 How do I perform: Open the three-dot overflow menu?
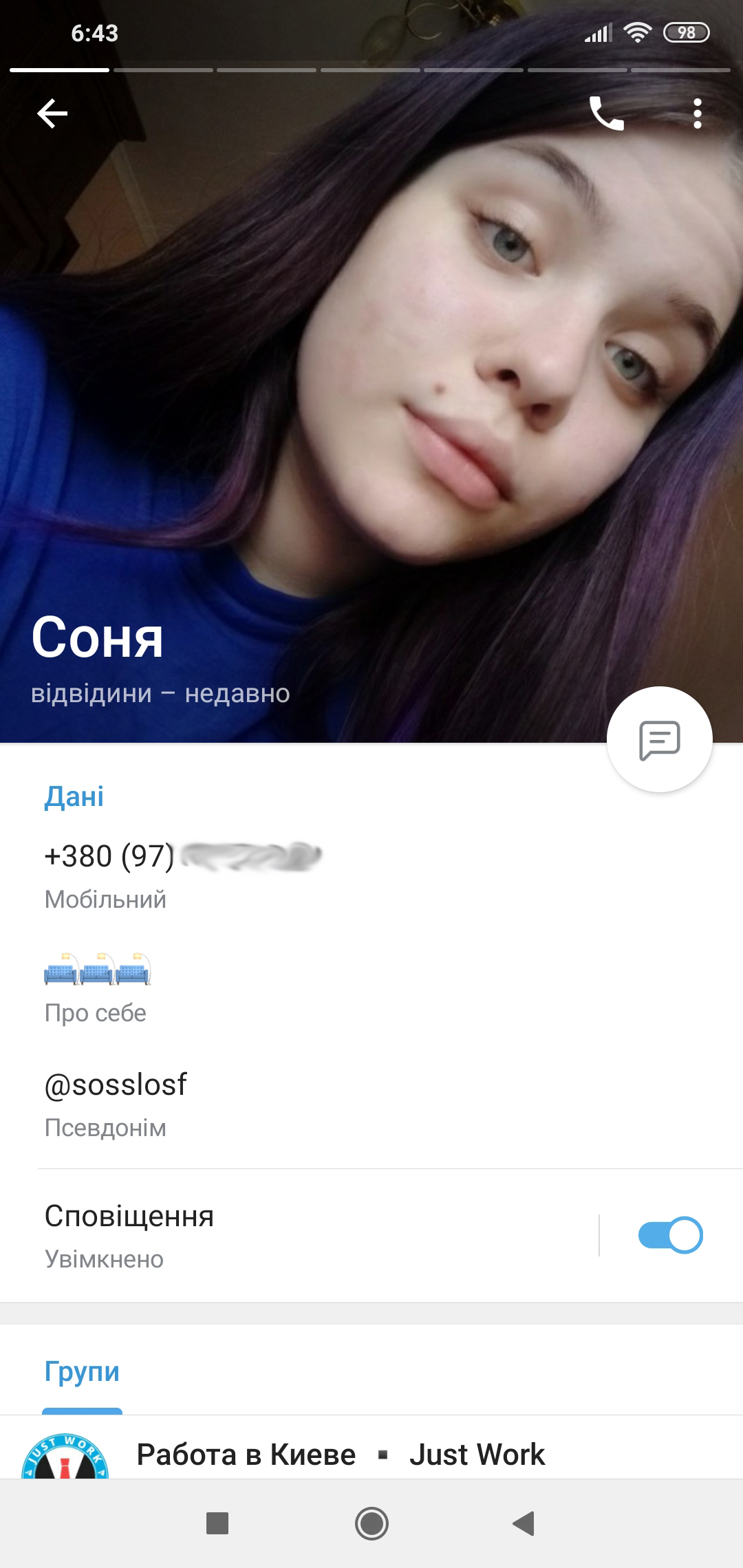point(697,113)
